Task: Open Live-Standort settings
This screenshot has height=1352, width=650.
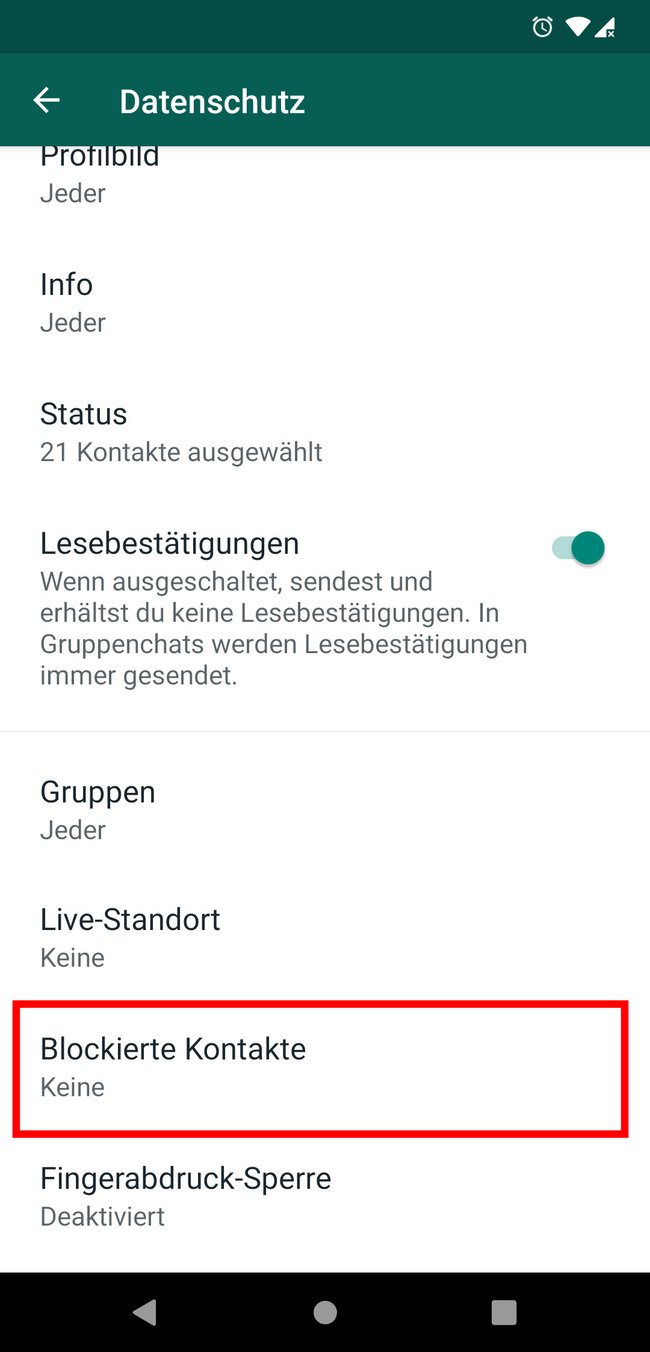Action: coord(325,938)
